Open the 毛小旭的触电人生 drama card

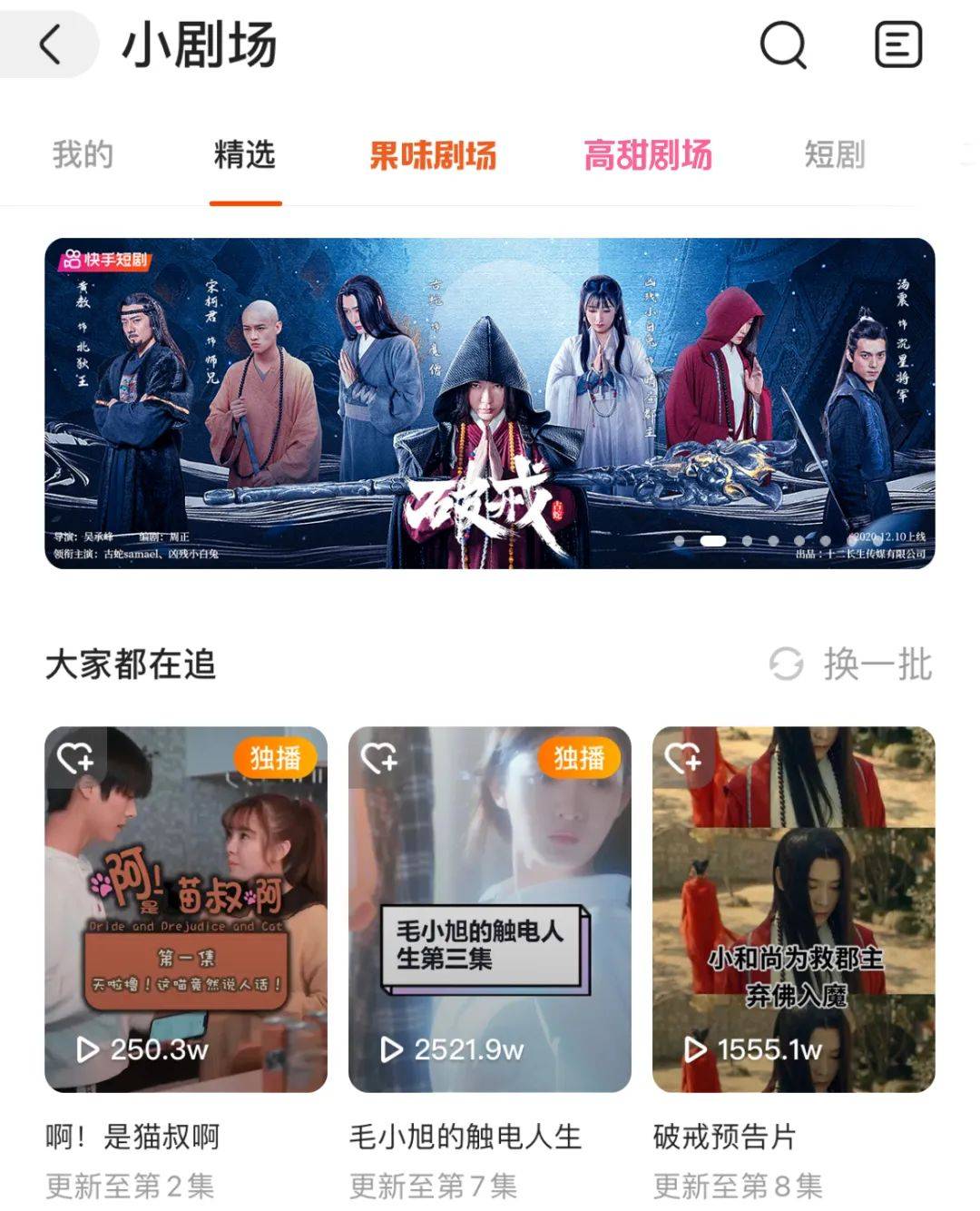coord(489,909)
